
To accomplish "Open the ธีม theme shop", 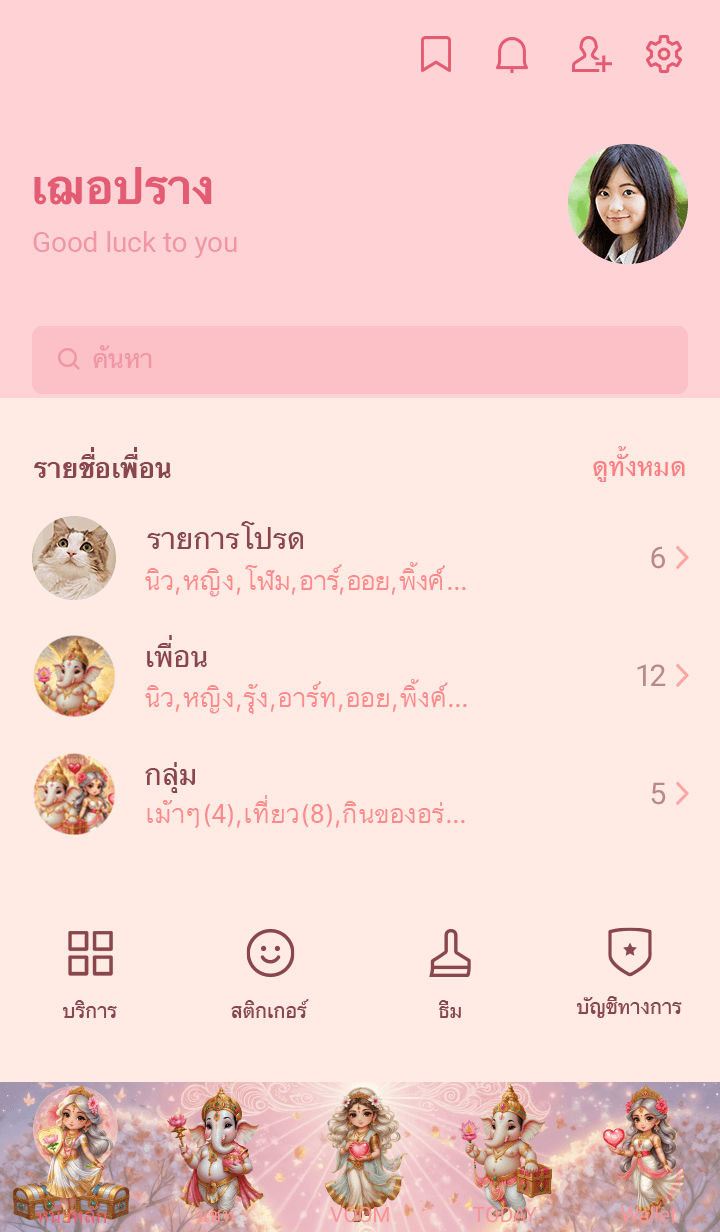I will 450,972.
